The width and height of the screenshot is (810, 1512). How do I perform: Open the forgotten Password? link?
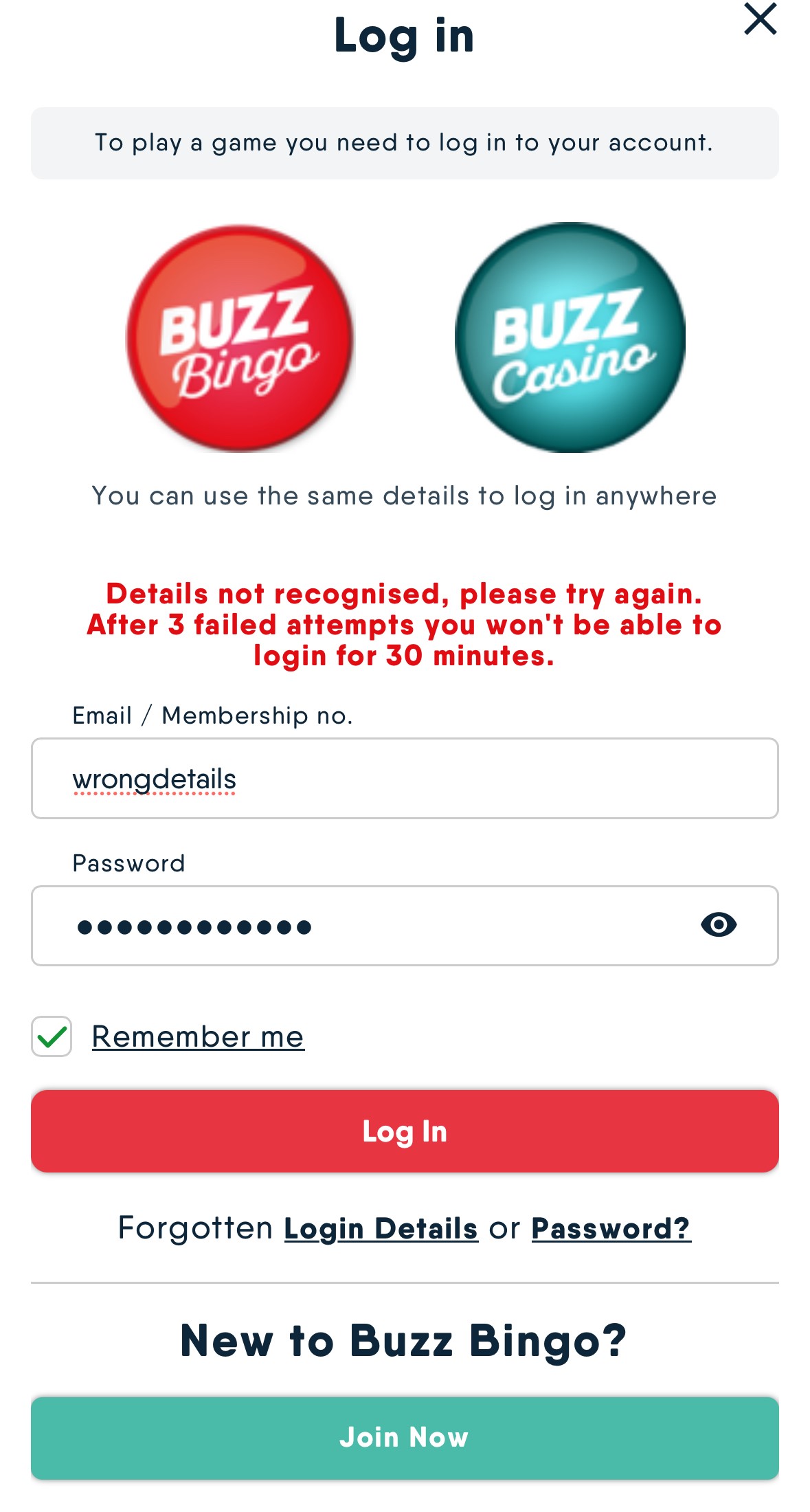tap(611, 1229)
